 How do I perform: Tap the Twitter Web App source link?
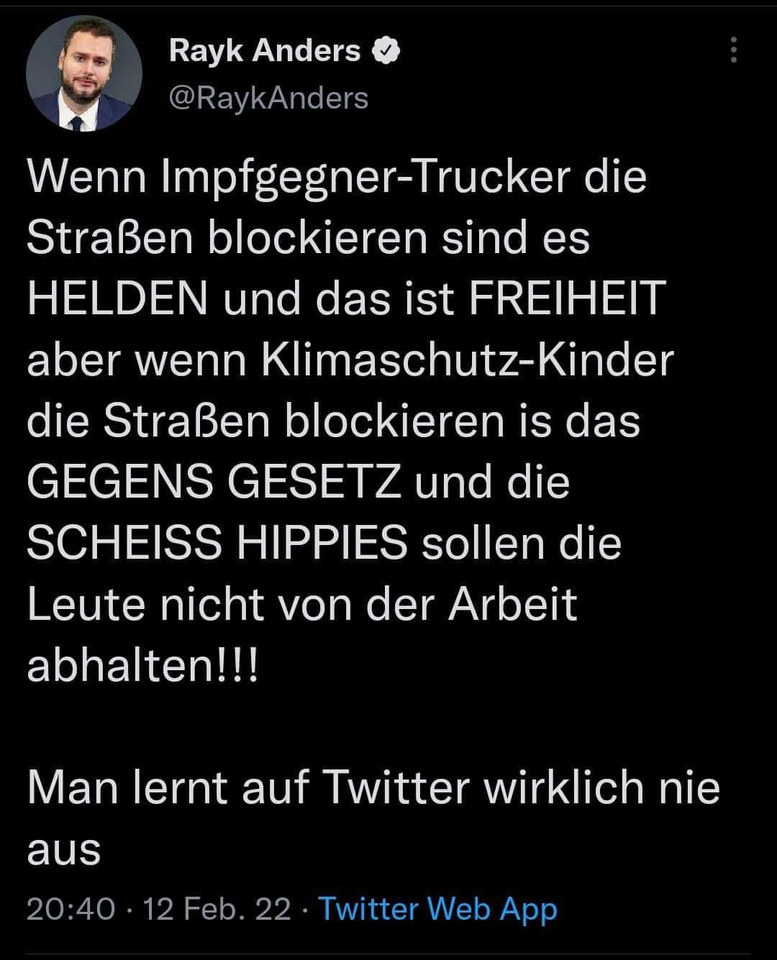pyautogui.click(x=438, y=909)
